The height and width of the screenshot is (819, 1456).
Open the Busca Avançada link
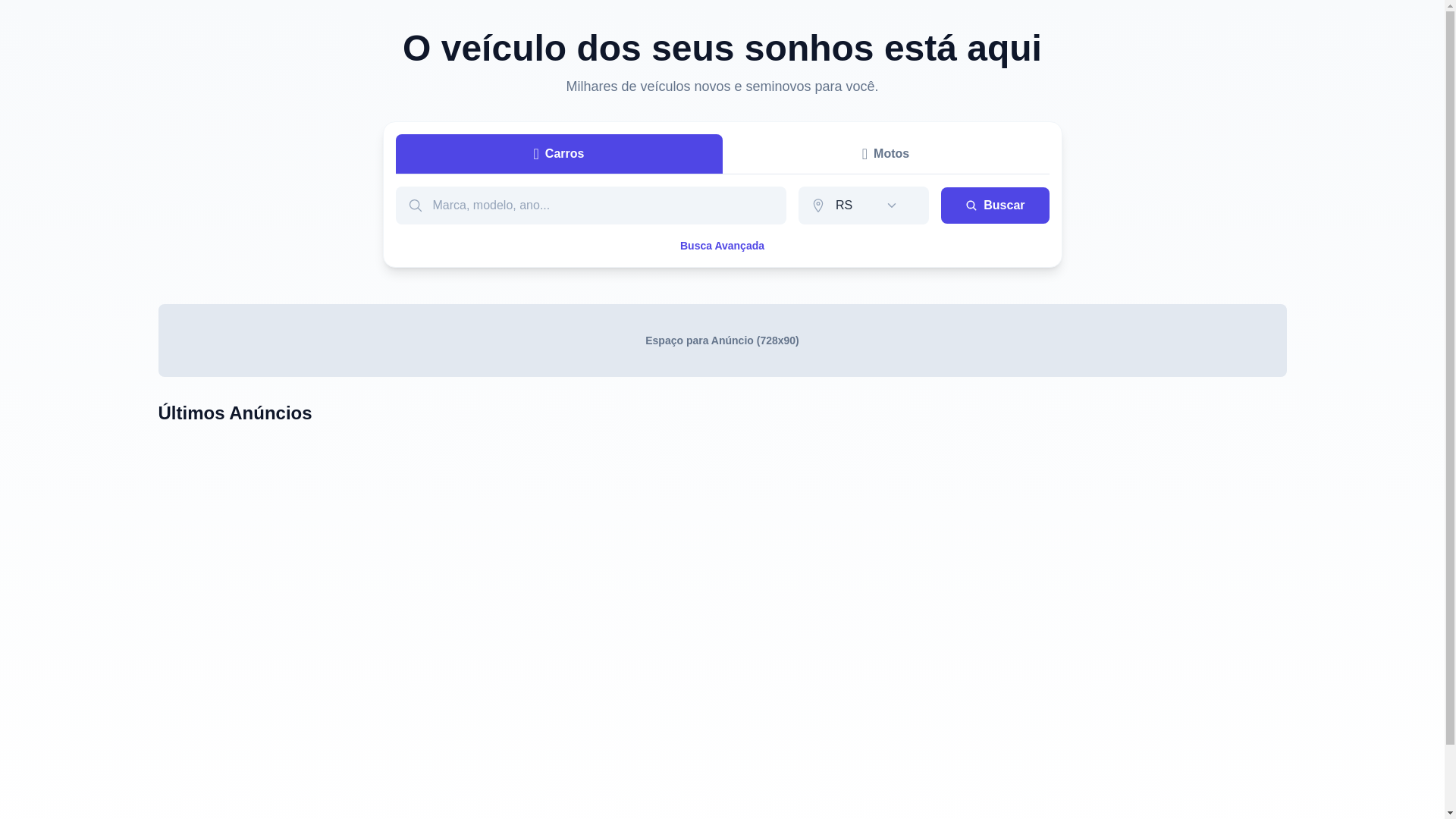tap(722, 246)
